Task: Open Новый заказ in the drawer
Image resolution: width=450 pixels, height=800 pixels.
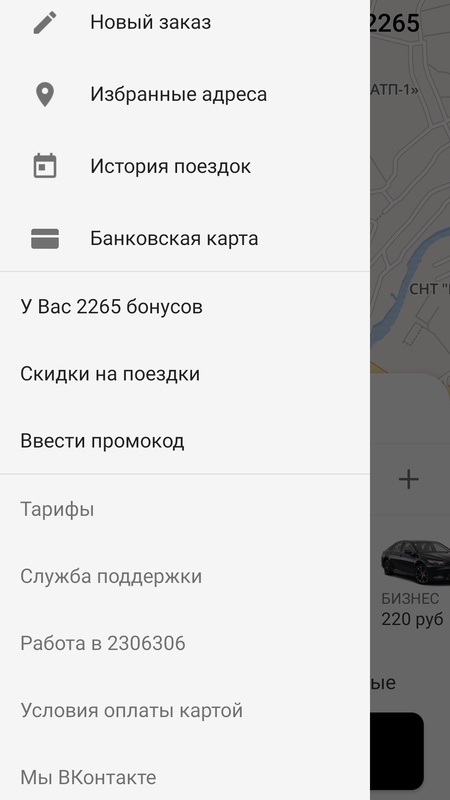Action: 185,22
